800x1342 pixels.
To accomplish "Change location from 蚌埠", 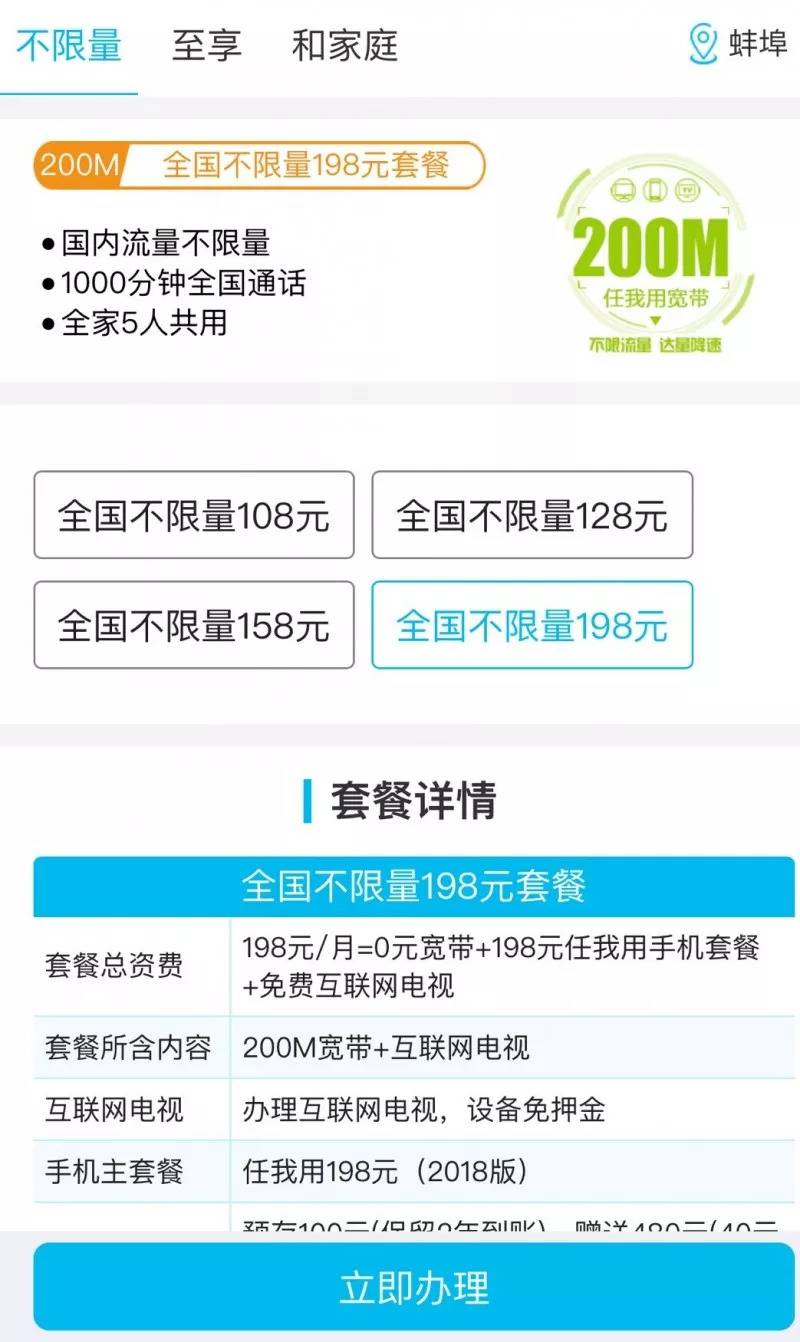I will pos(738,45).
